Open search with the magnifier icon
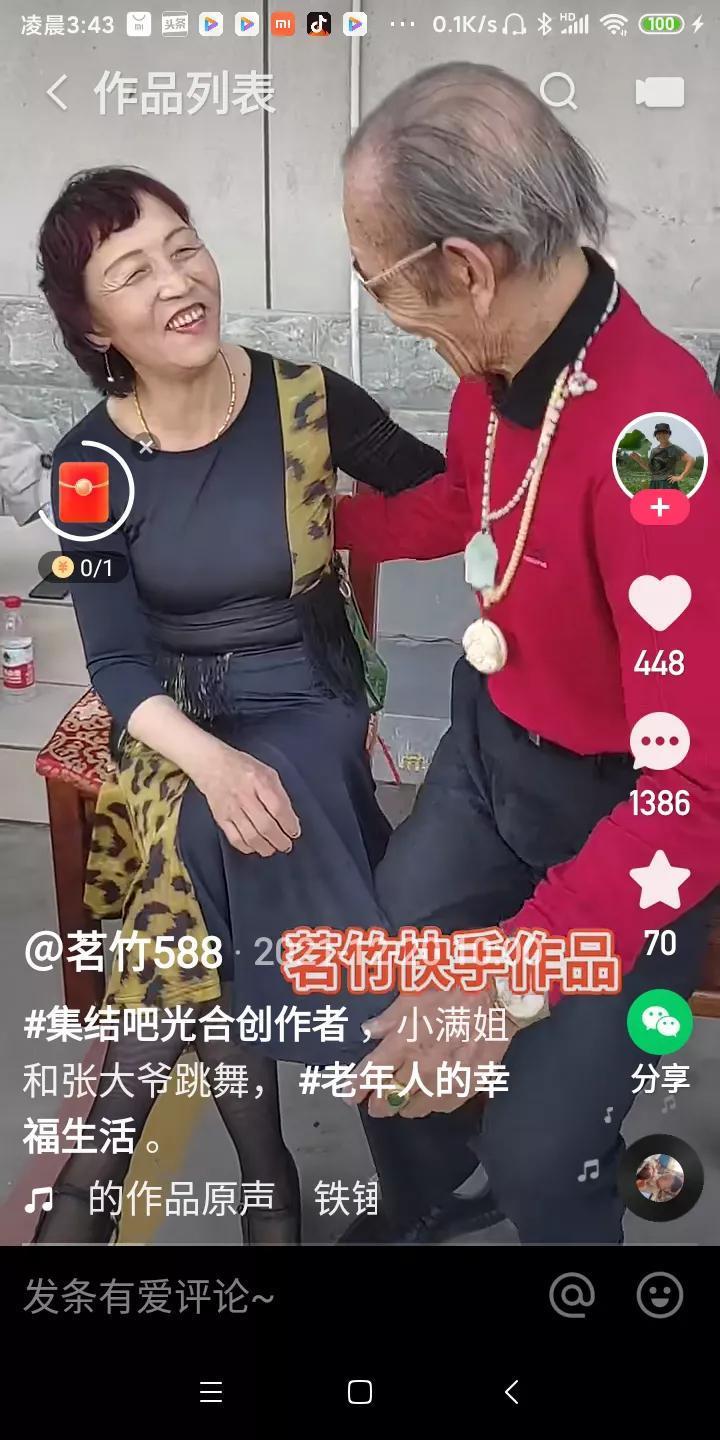 [558, 92]
